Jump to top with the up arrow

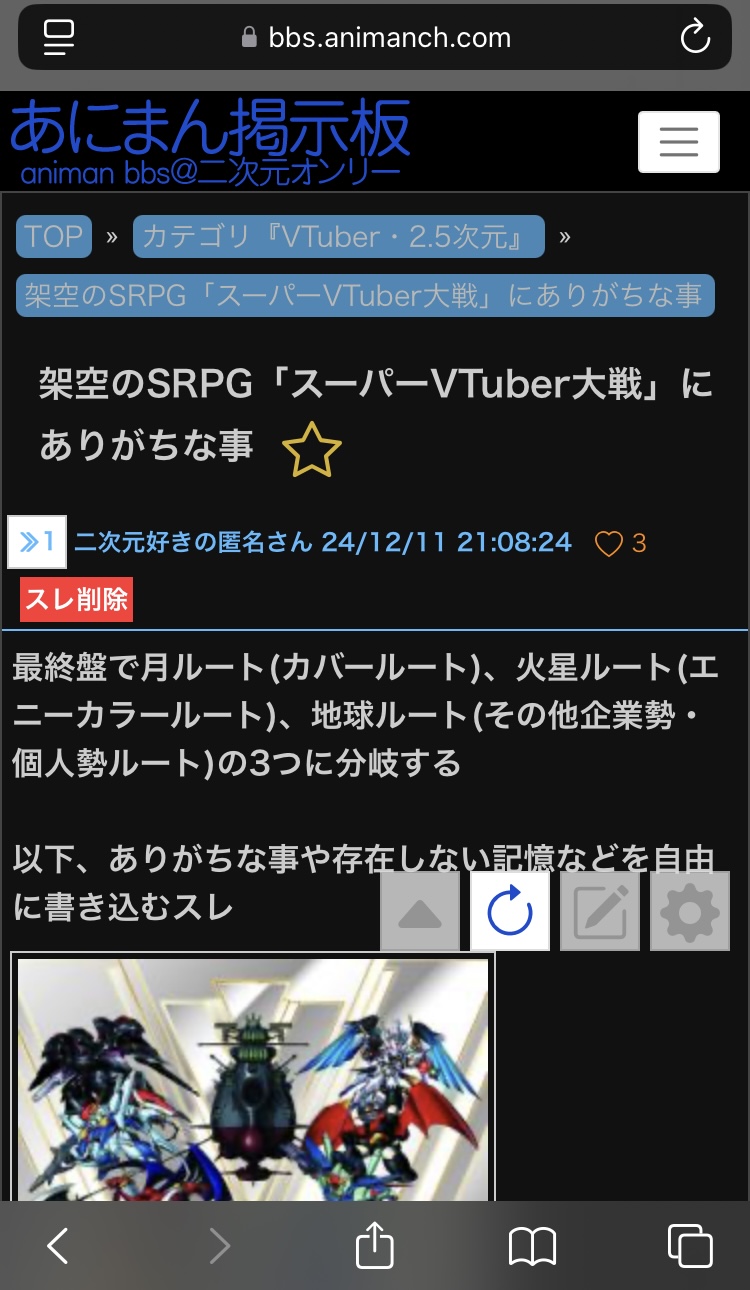420,911
